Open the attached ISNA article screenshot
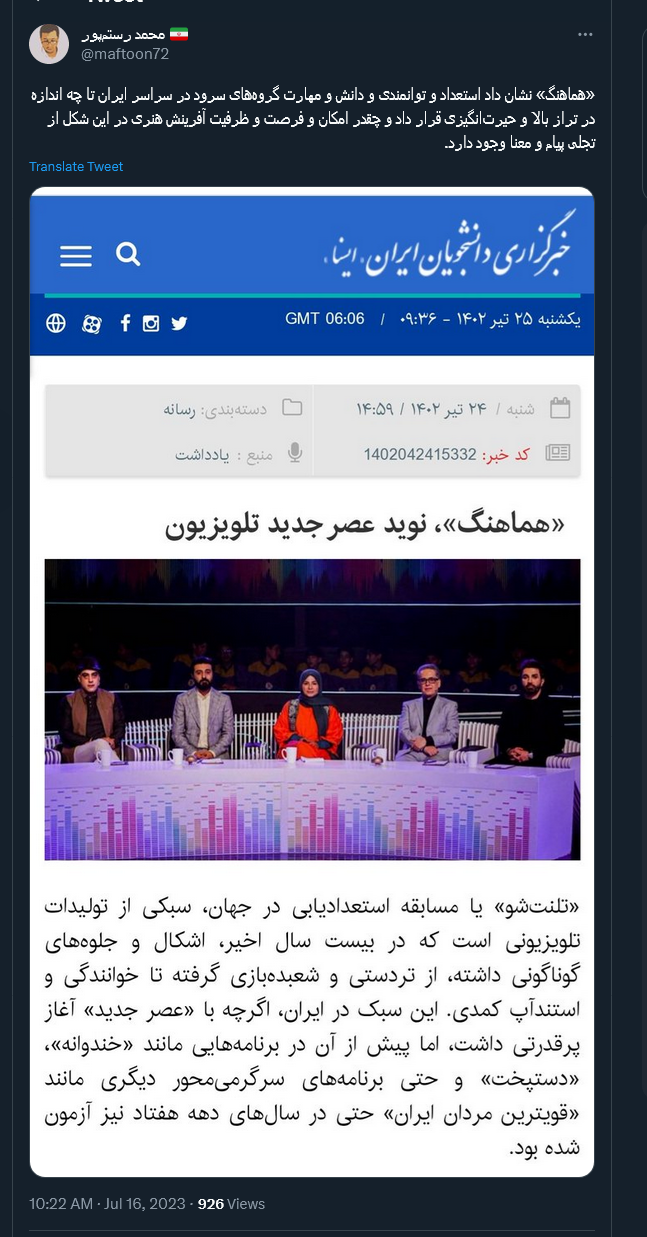 pyautogui.click(x=312, y=680)
